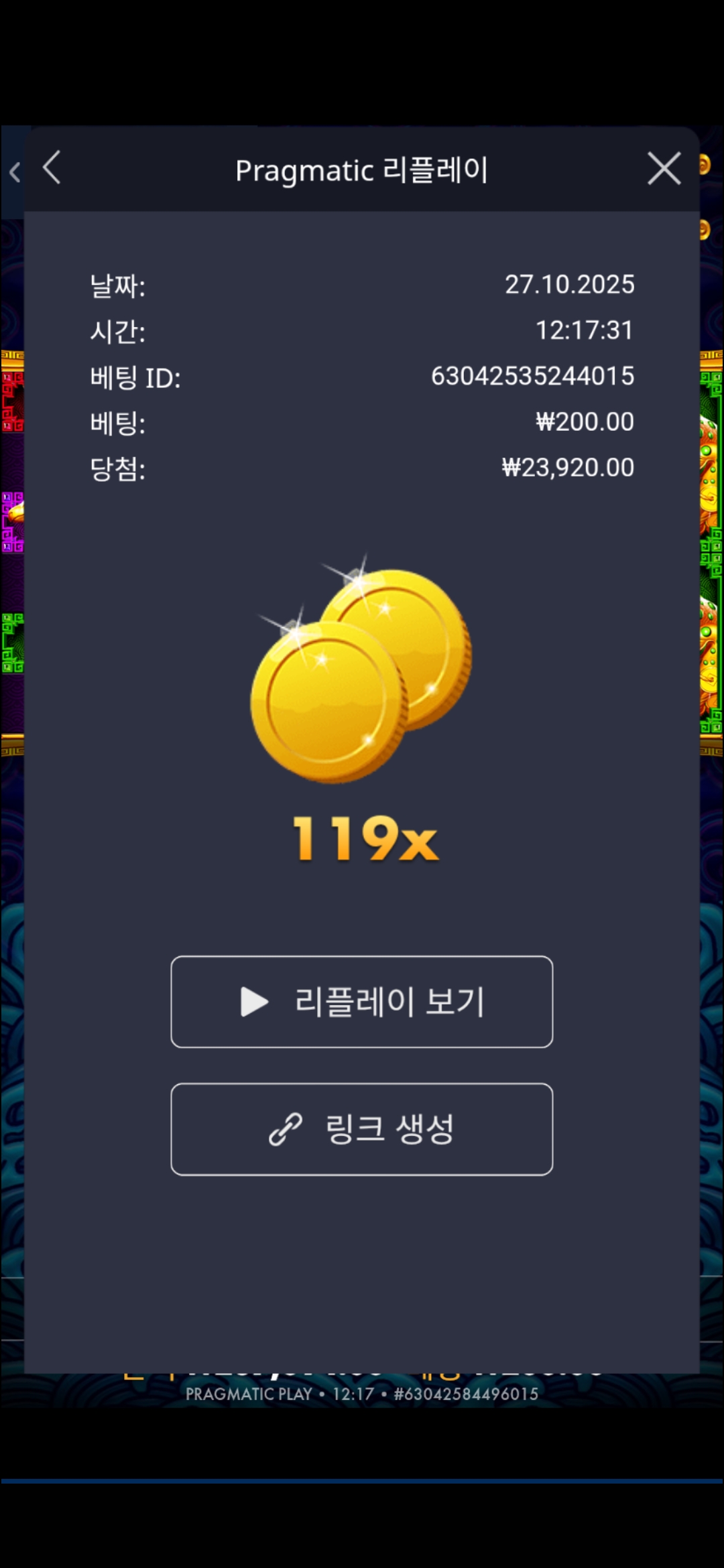
Task: Close the Pragmatic 리플레이 dialog
Action: click(664, 168)
